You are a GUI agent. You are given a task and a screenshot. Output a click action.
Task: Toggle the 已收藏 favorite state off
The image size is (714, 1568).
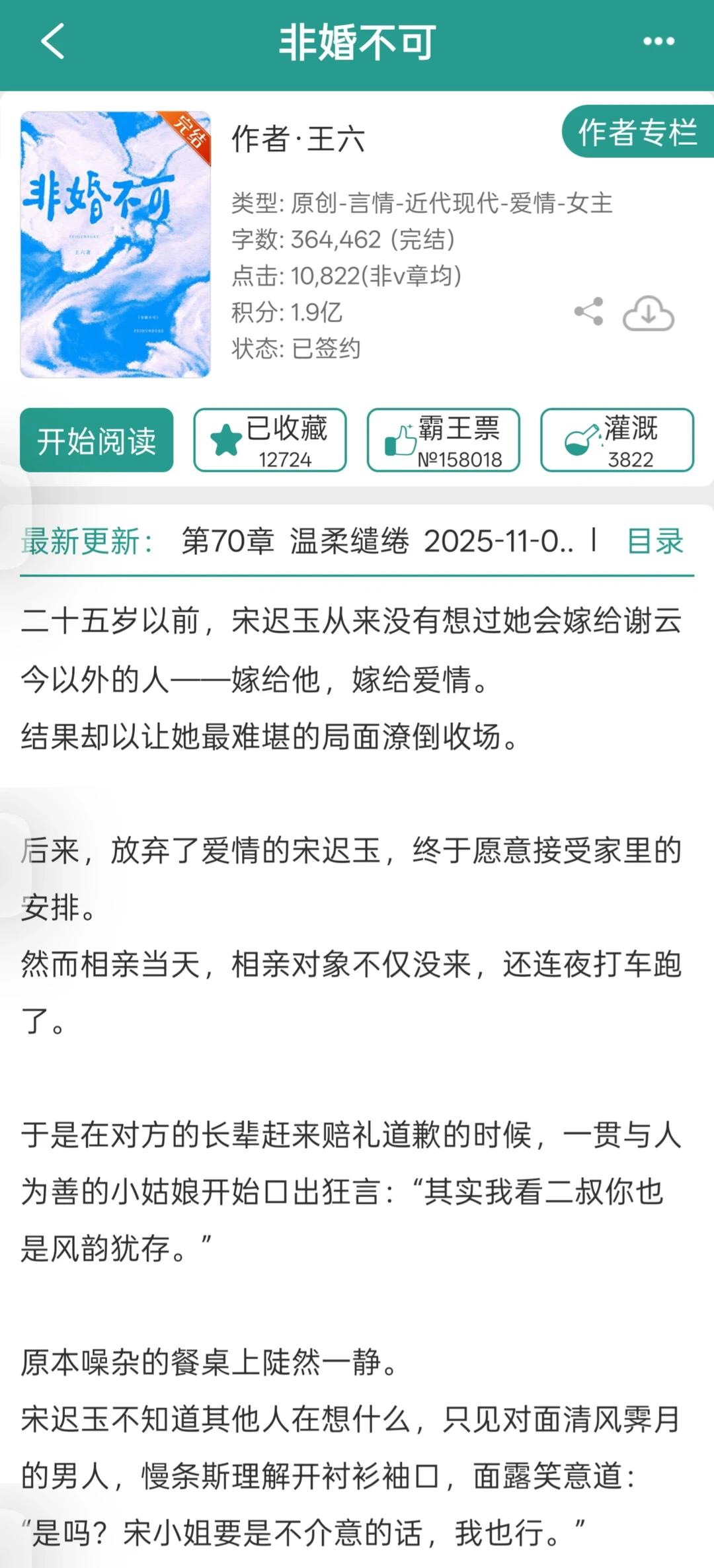pos(270,440)
